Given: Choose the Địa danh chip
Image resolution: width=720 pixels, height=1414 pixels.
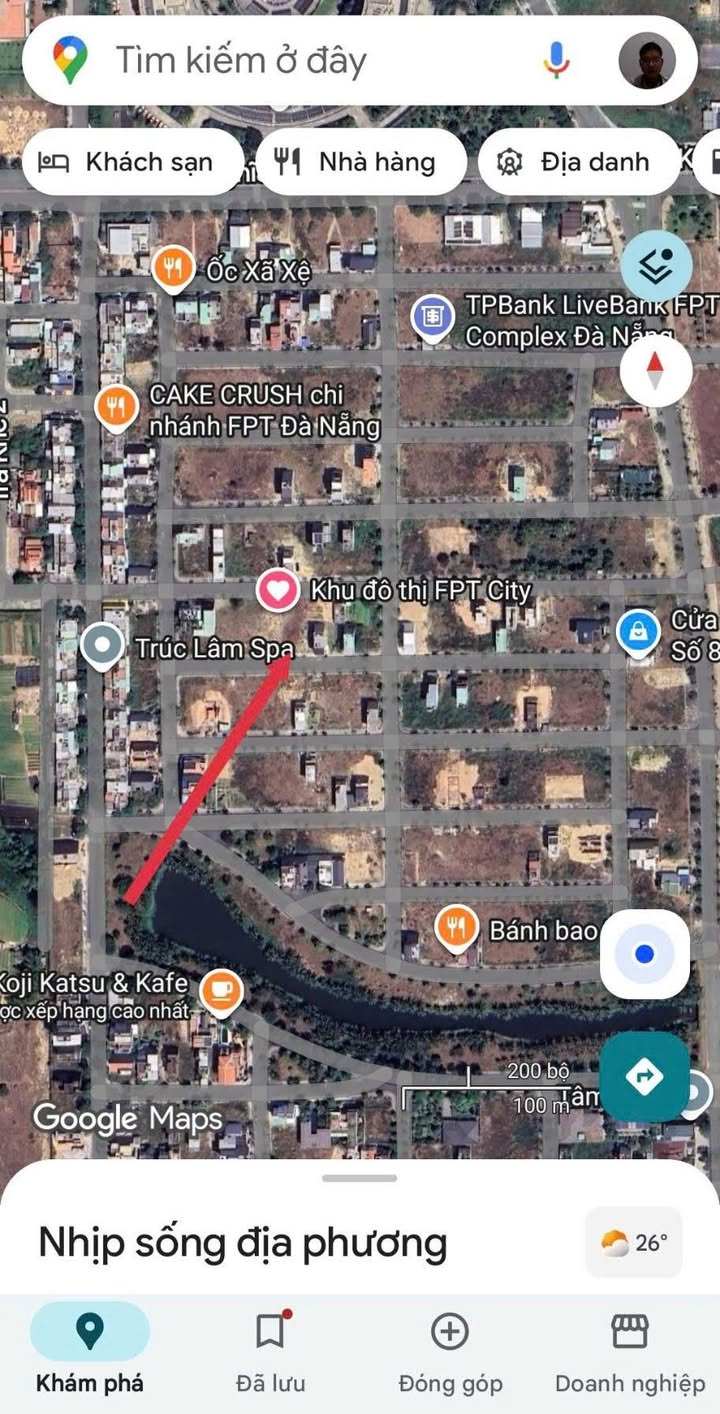Looking at the screenshot, I should [x=578, y=162].
